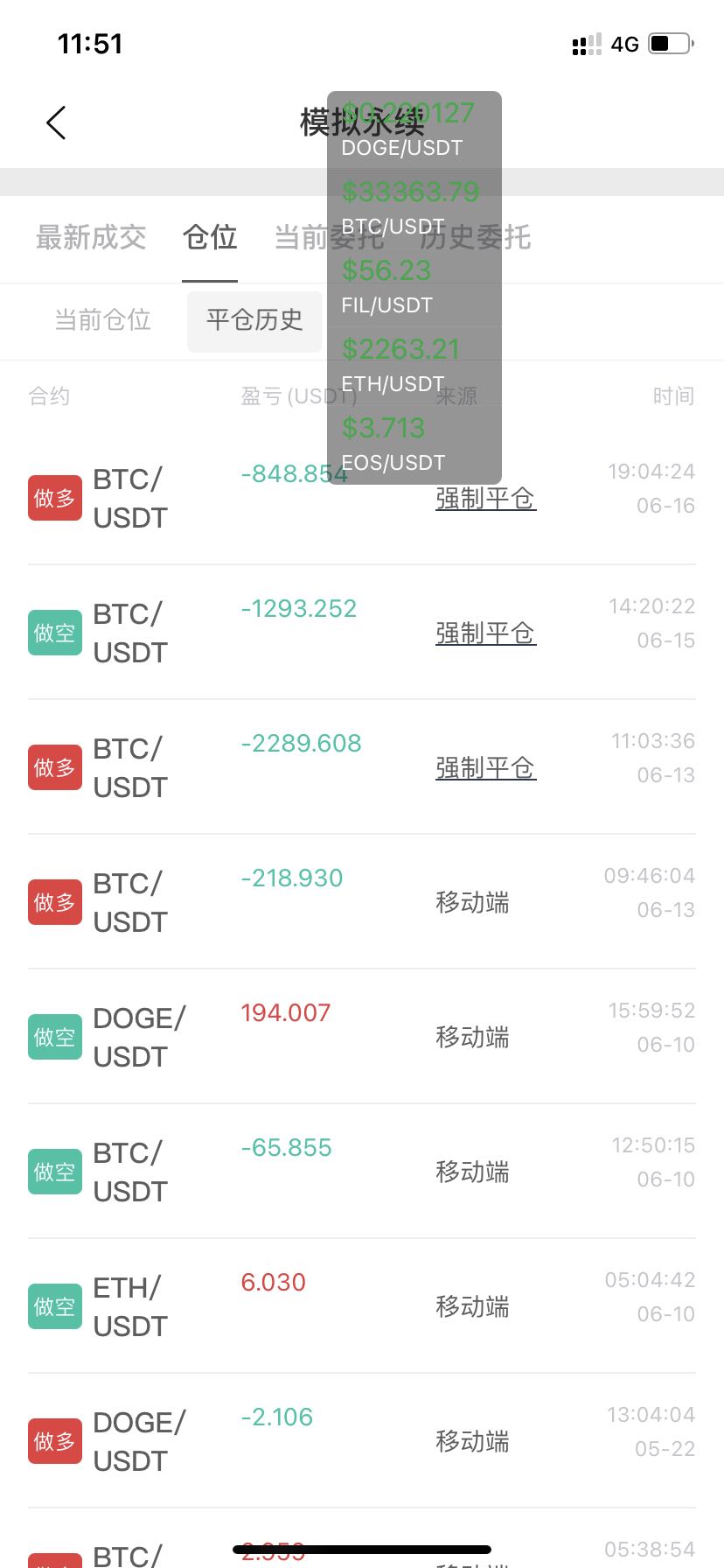The width and height of the screenshot is (724, 1568).
Task: Select the 仓位 tab
Action: 210,237
